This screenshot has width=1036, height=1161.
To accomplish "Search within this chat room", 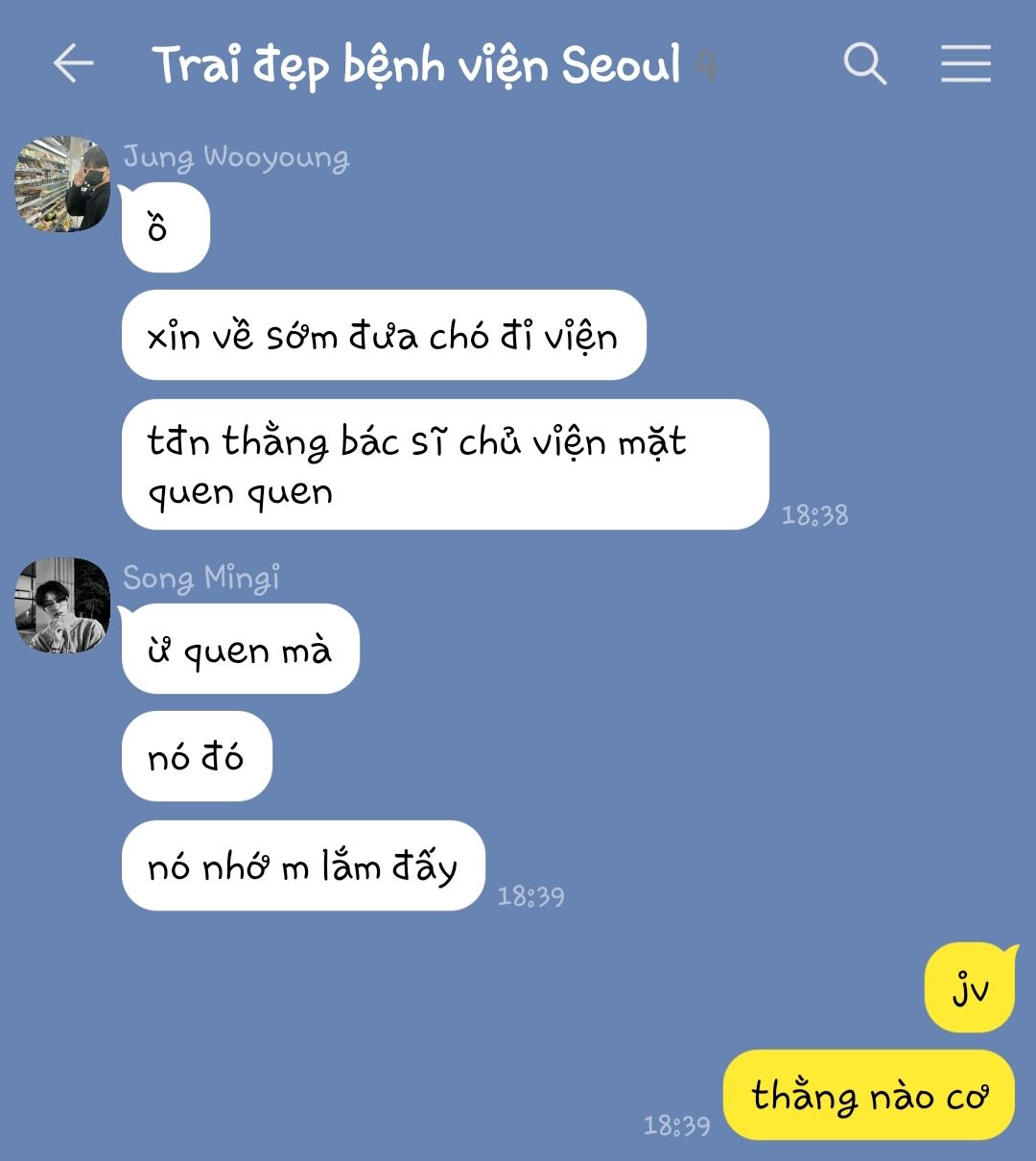I will 864,64.
